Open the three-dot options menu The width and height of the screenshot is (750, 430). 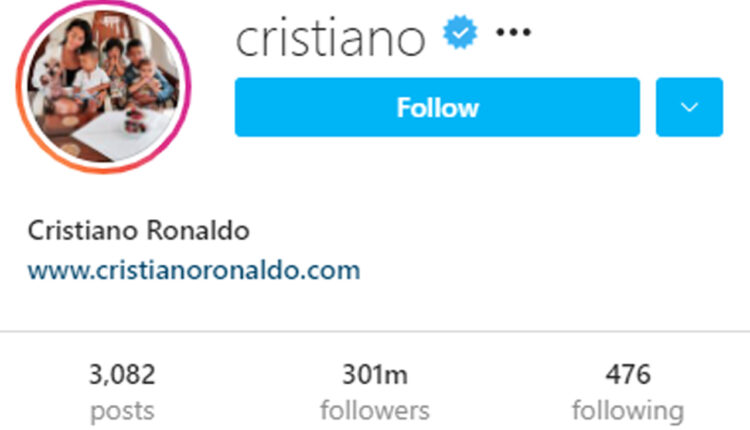click(x=513, y=33)
